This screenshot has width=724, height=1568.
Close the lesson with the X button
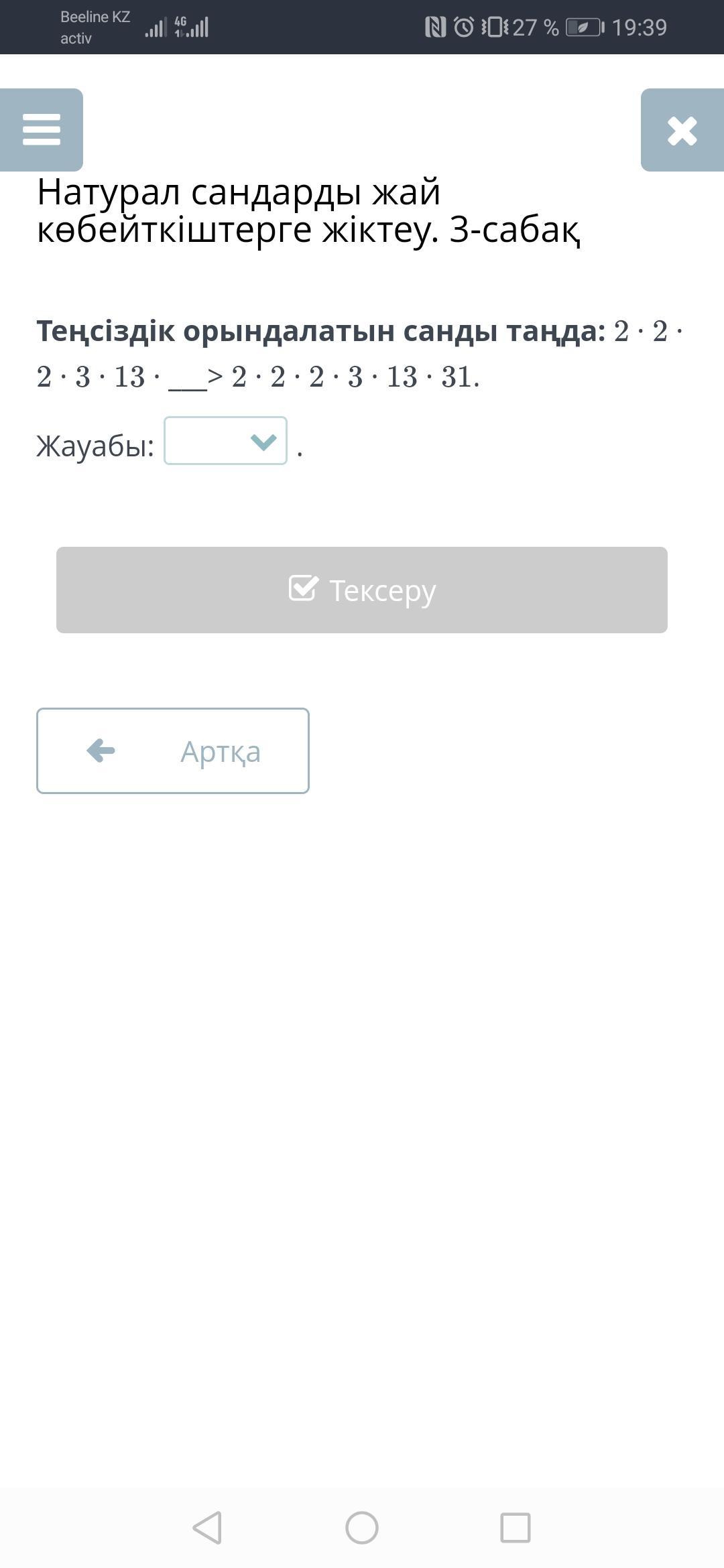(682, 130)
